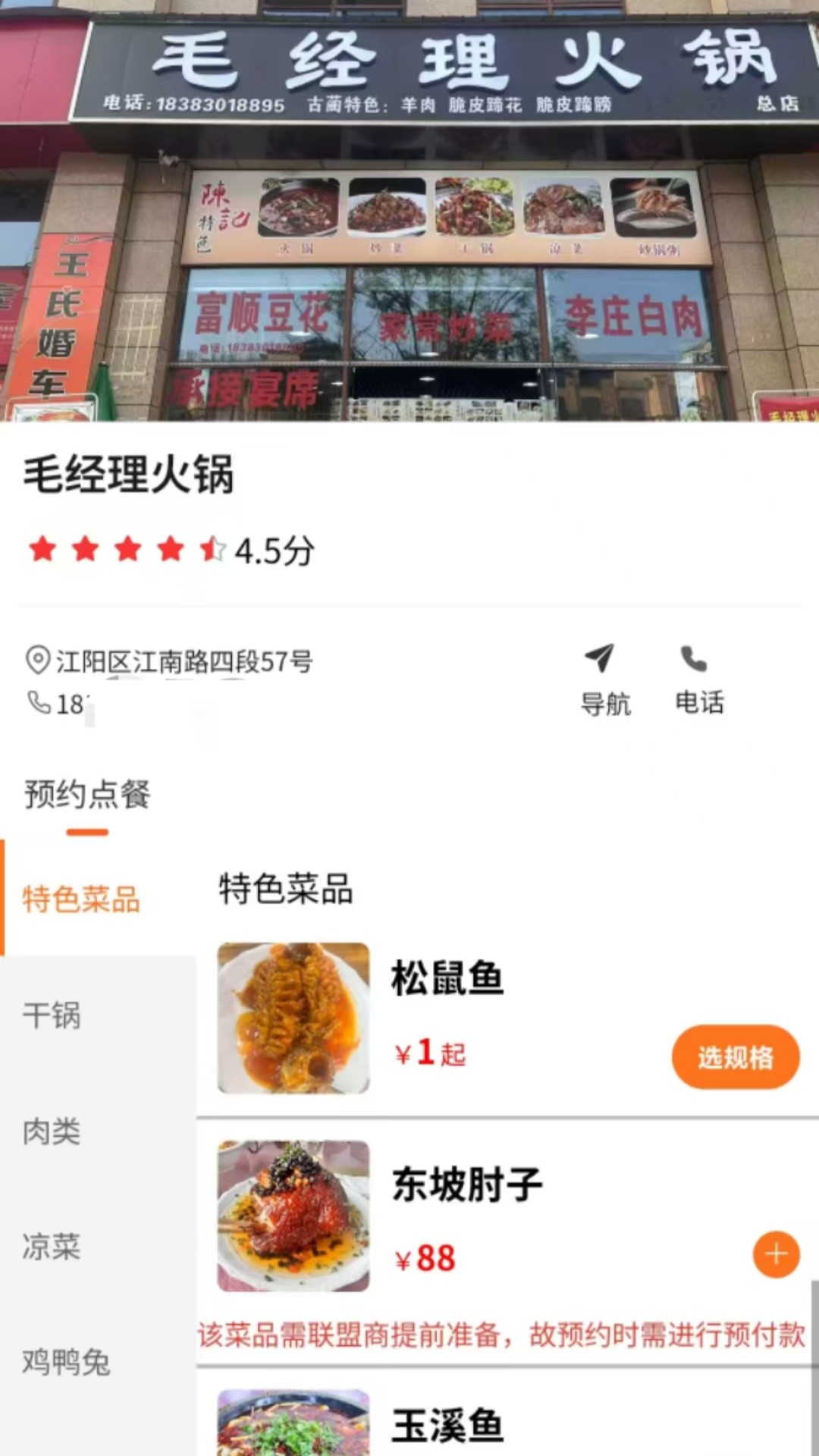Click the location pin icon beside the address

36,661
